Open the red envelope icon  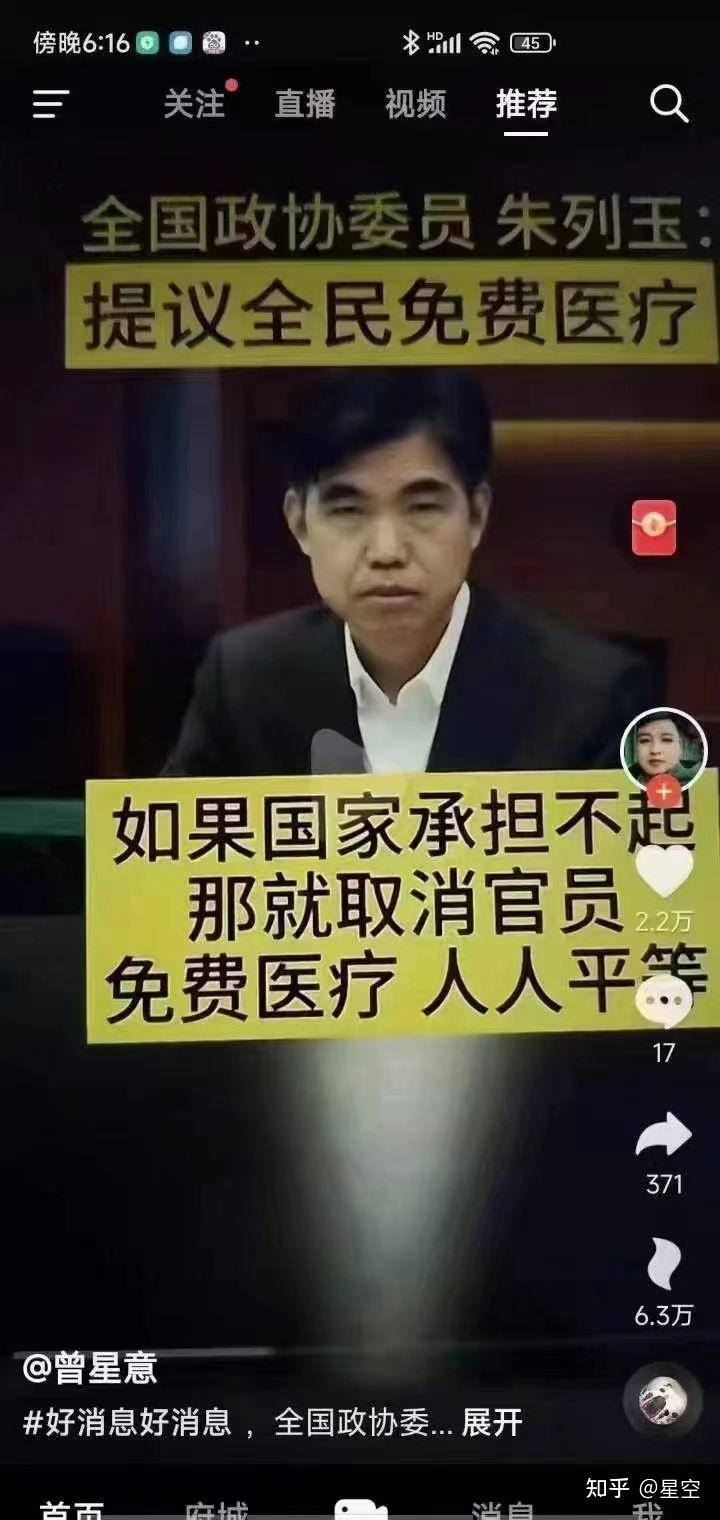point(653,528)
